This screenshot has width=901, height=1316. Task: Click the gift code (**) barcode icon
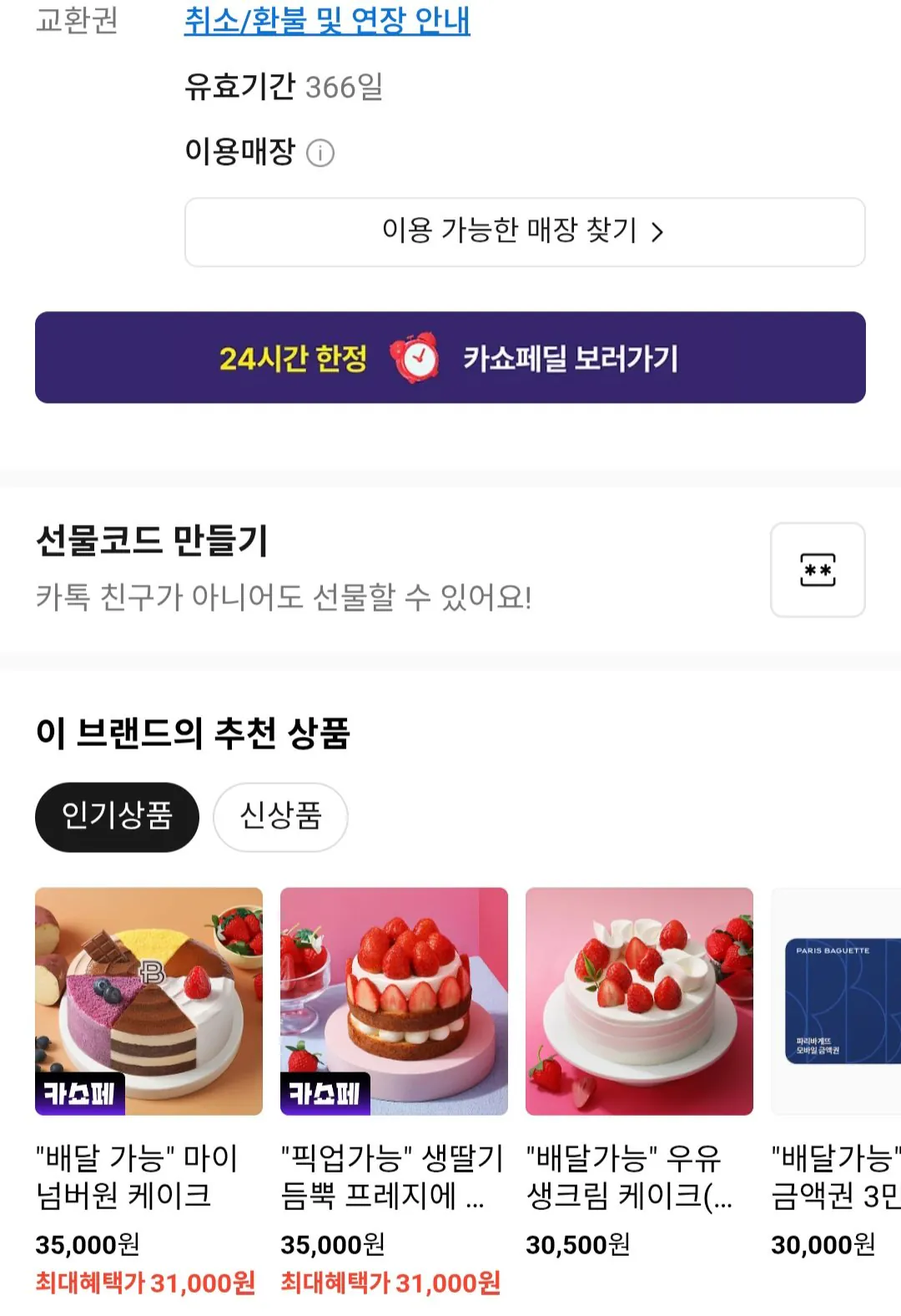tap(818, 572)
